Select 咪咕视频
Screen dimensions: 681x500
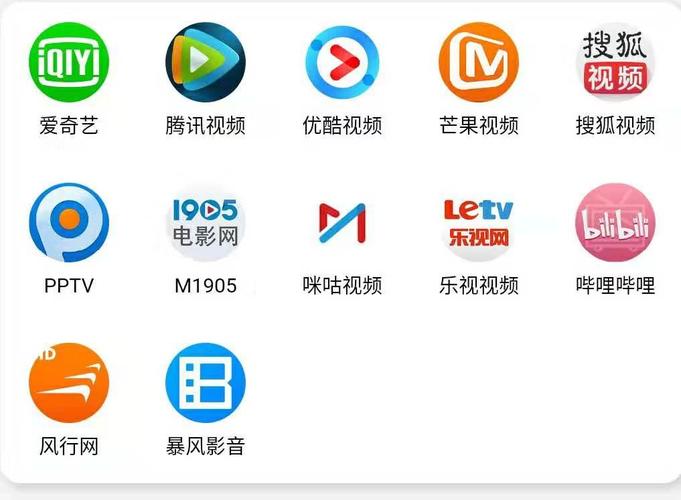coord(342,223)
